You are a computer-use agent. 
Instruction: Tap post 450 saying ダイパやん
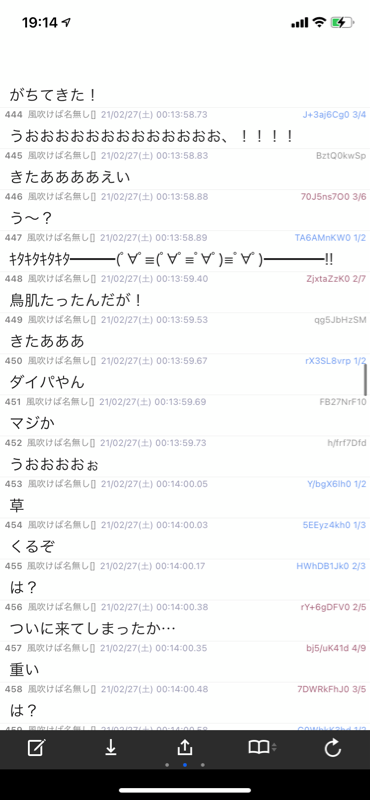click(47, 382)
